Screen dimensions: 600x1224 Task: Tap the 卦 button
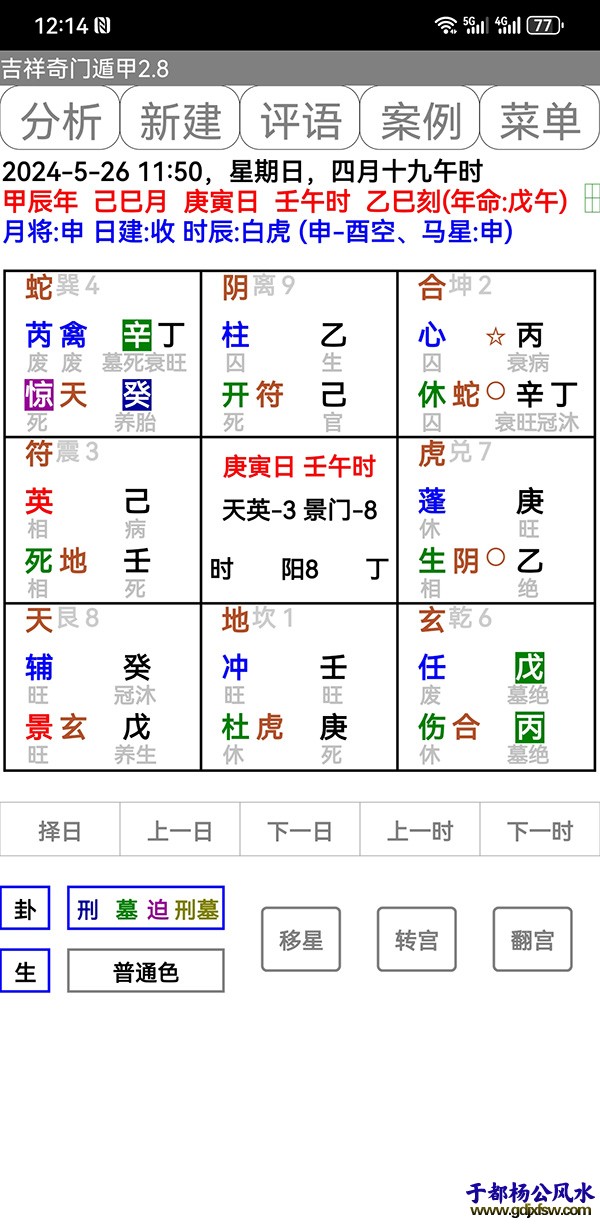pos(25,909)
